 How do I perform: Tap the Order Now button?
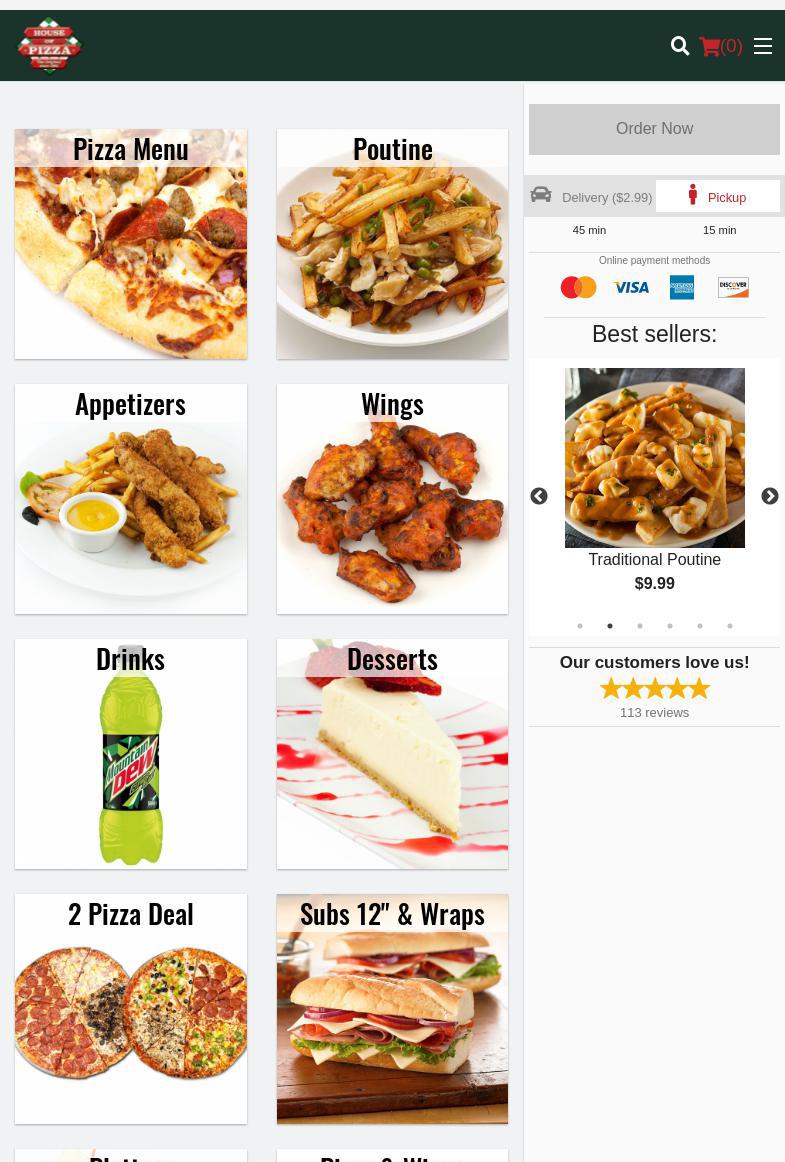(654, 129)
